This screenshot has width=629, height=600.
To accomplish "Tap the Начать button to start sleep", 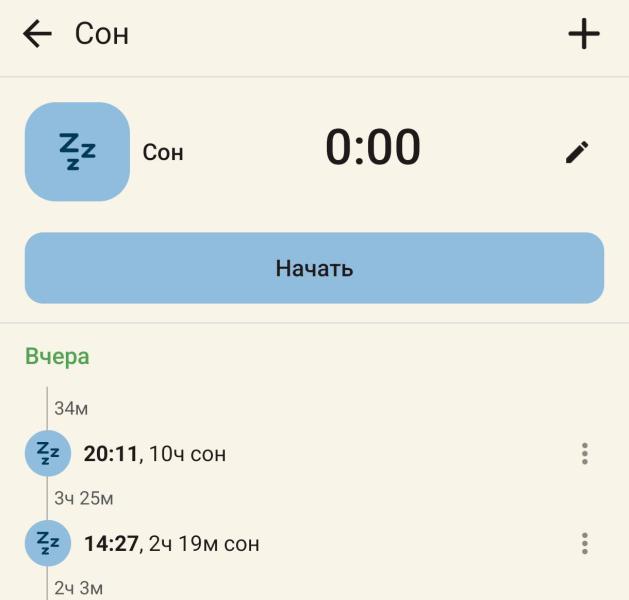I will pos(314,268).
